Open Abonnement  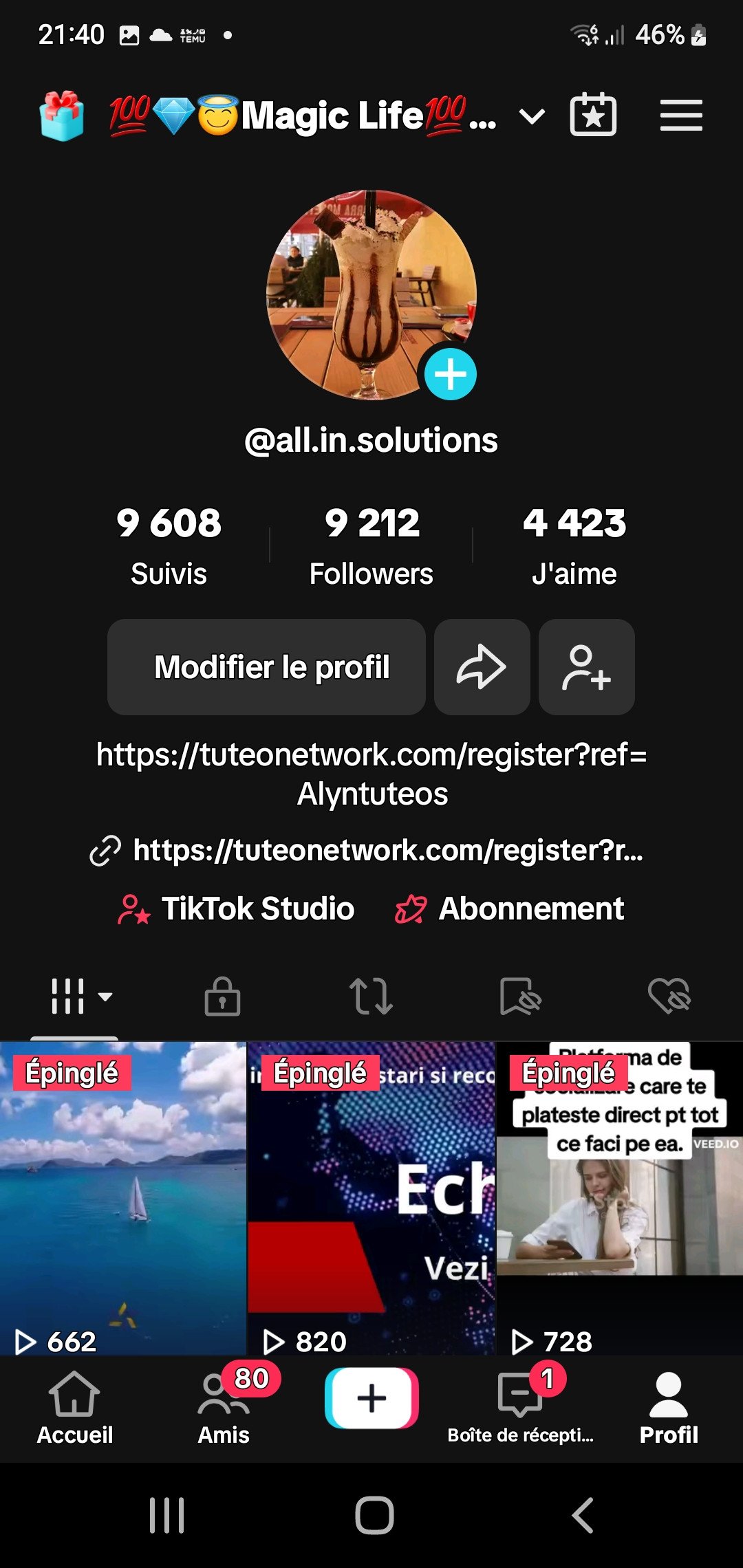pos(510,908)
